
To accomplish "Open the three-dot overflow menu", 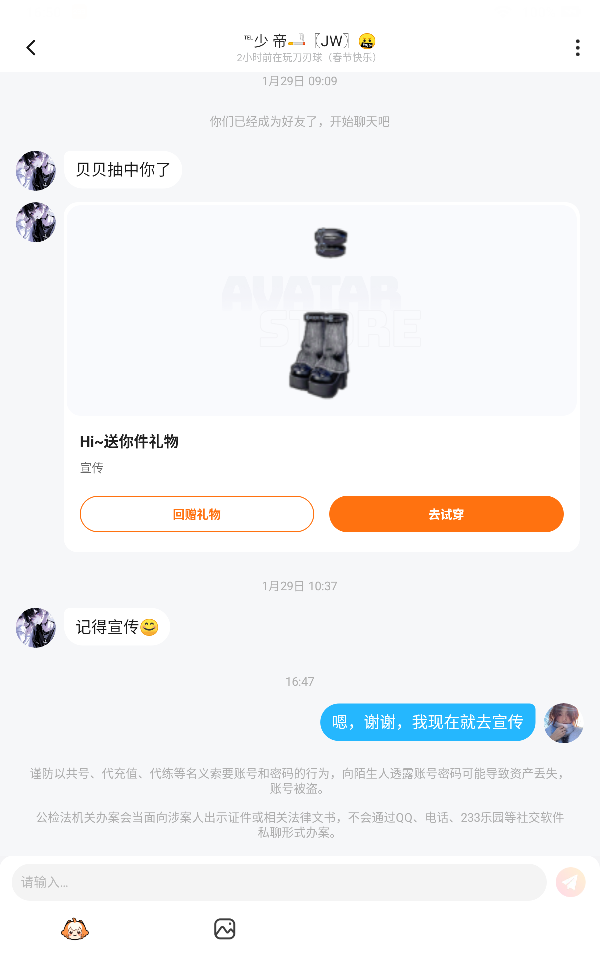I will tap(577, 48).
